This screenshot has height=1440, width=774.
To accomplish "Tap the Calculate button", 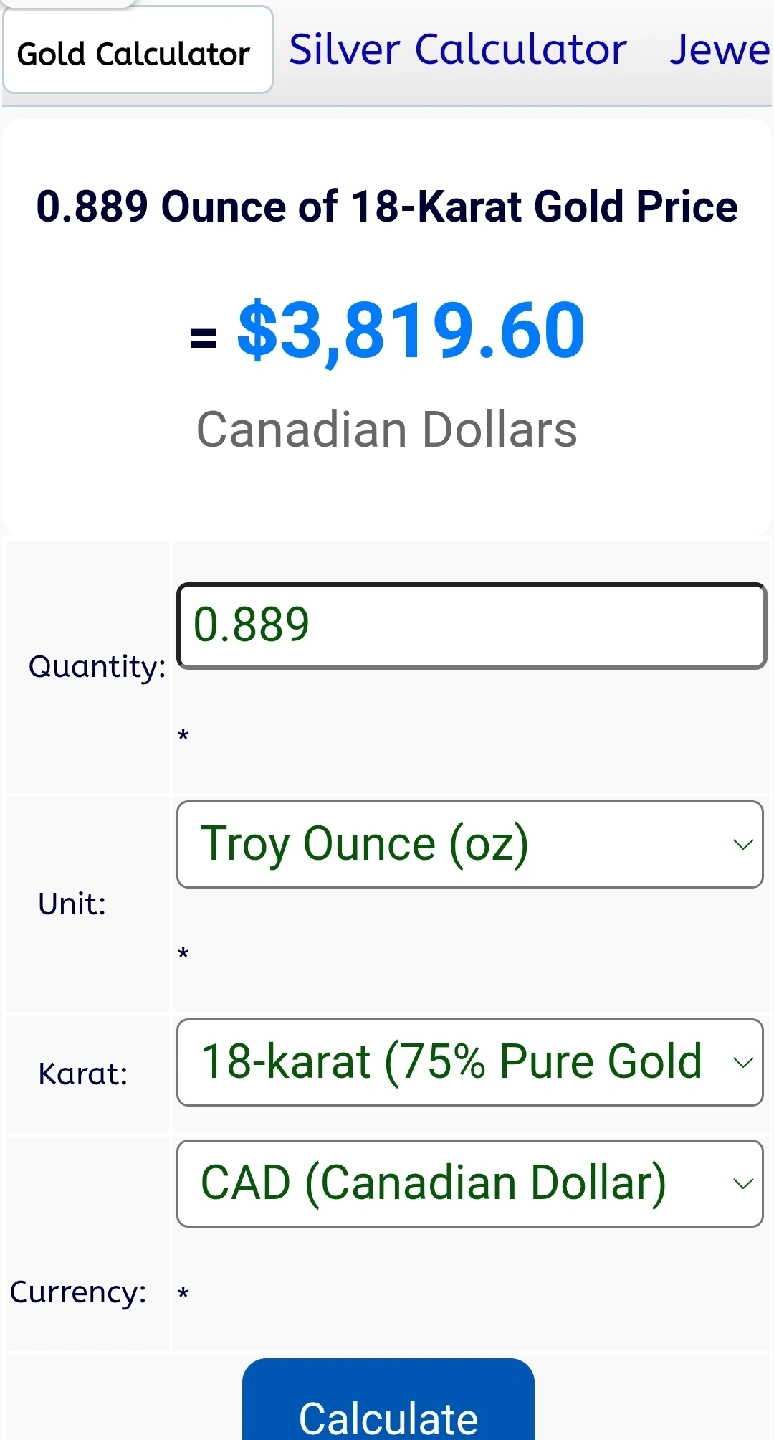I will click(388, 1410).
